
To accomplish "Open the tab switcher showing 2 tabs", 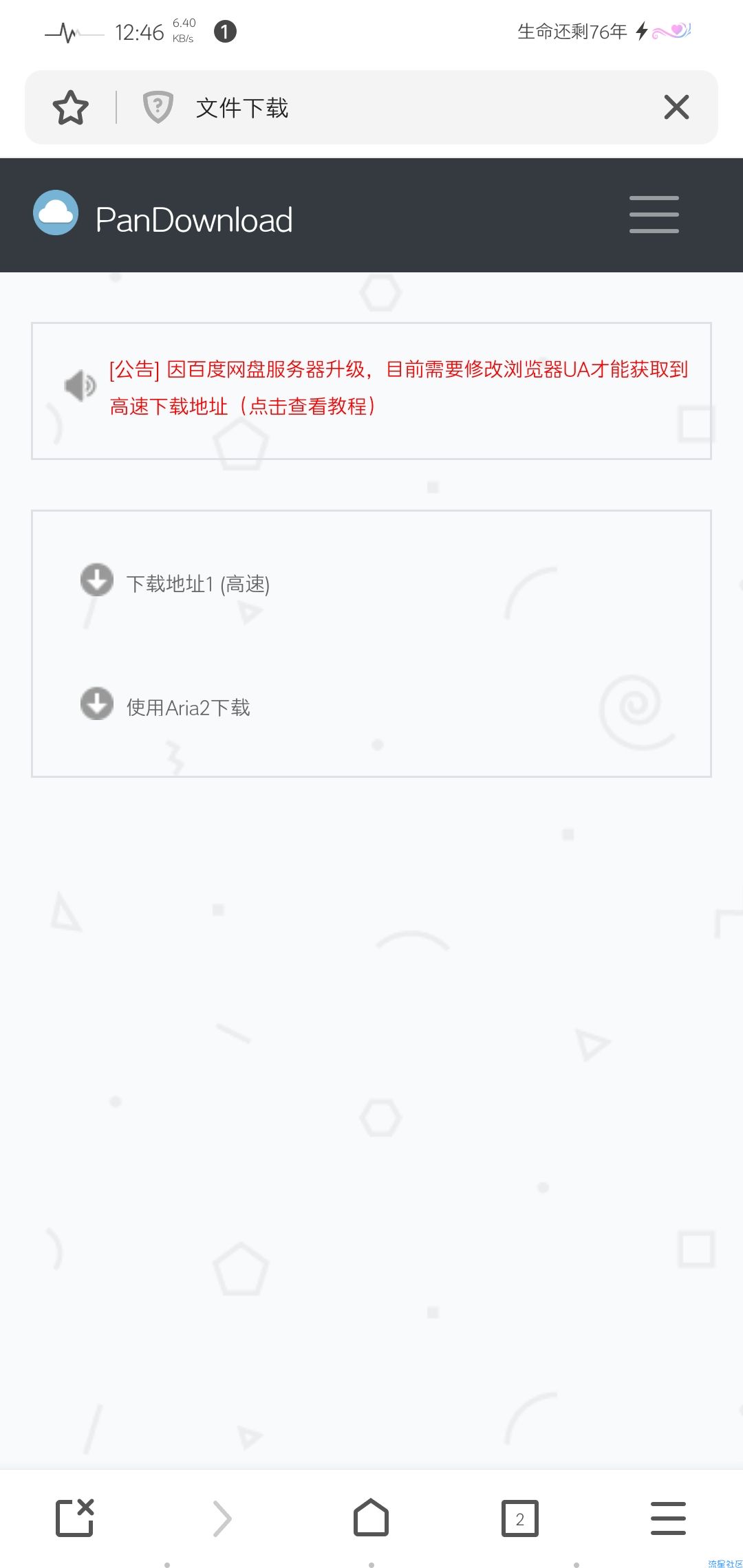I will coord(519,1518).
